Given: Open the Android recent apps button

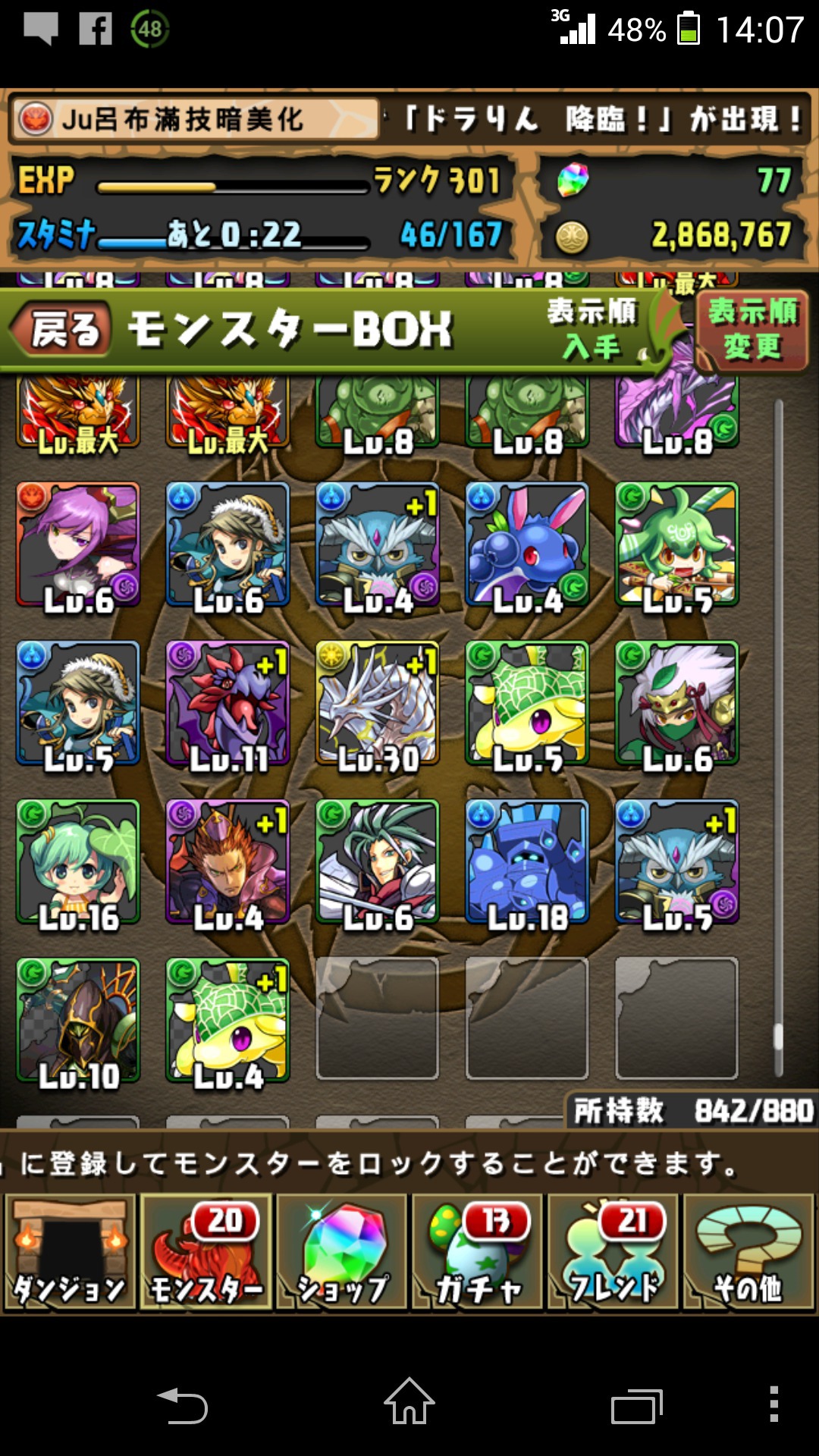Looking at the screenshot, I should 637,1406.
